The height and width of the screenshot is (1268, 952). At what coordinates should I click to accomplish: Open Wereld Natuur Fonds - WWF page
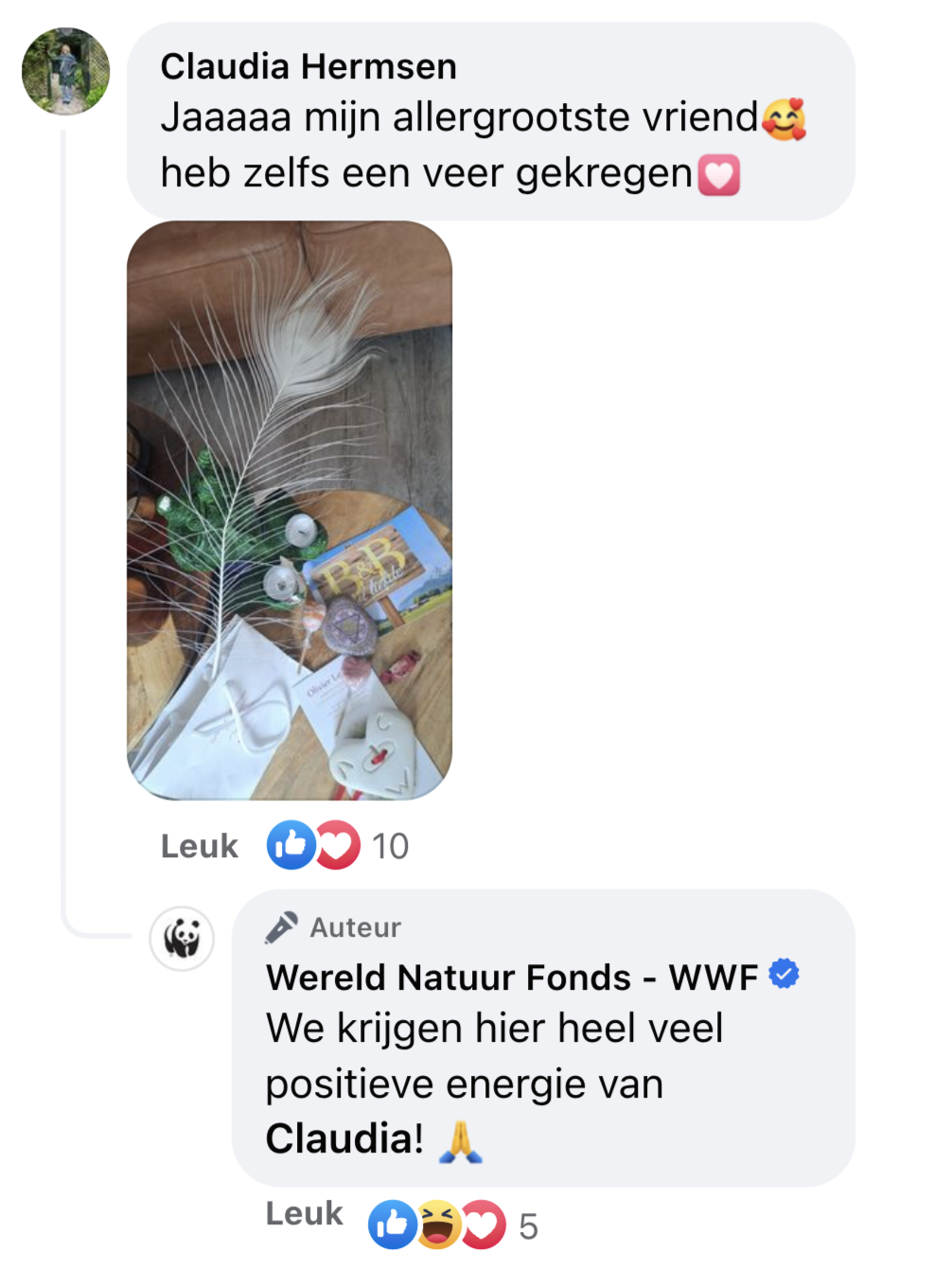point(512,977)
